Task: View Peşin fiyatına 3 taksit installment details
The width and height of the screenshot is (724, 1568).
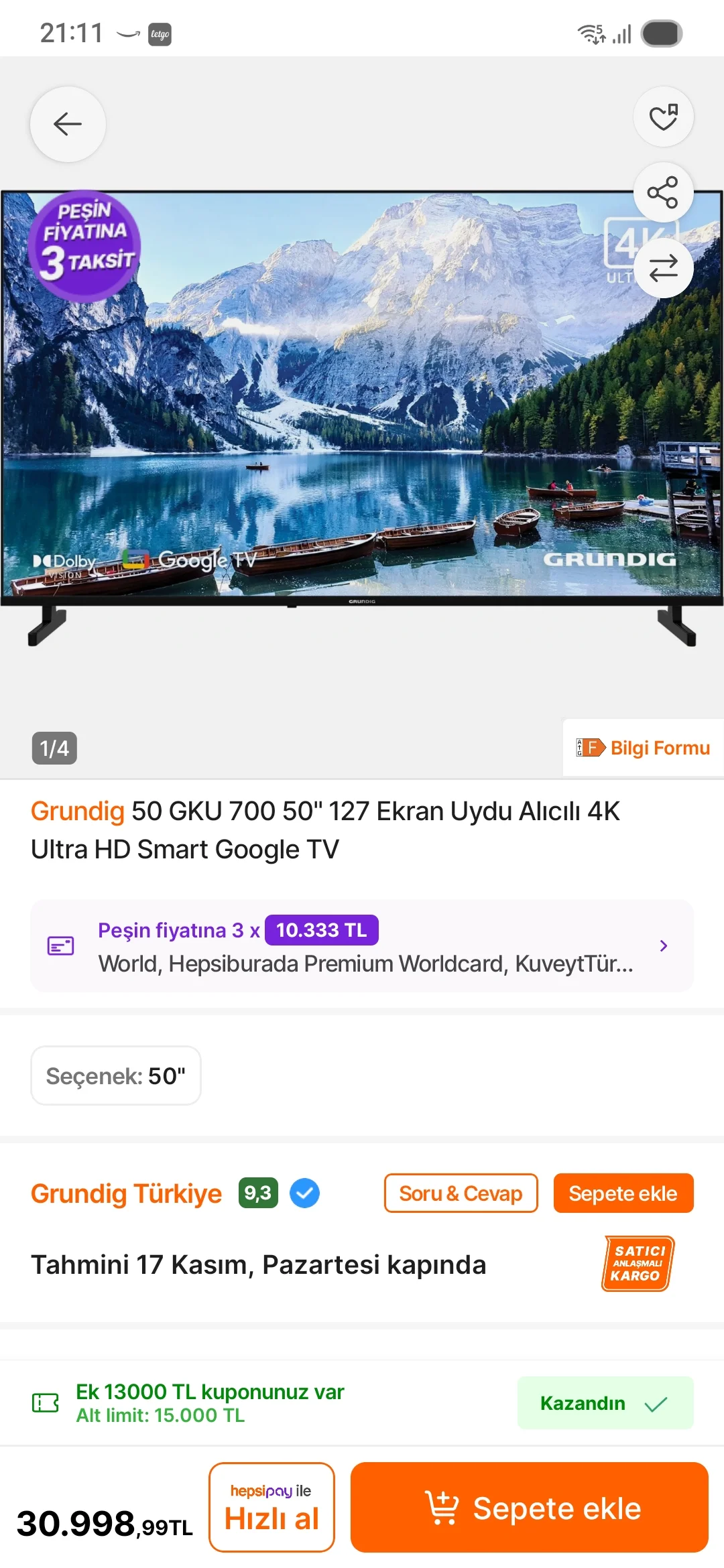Action: coord(362,946)
